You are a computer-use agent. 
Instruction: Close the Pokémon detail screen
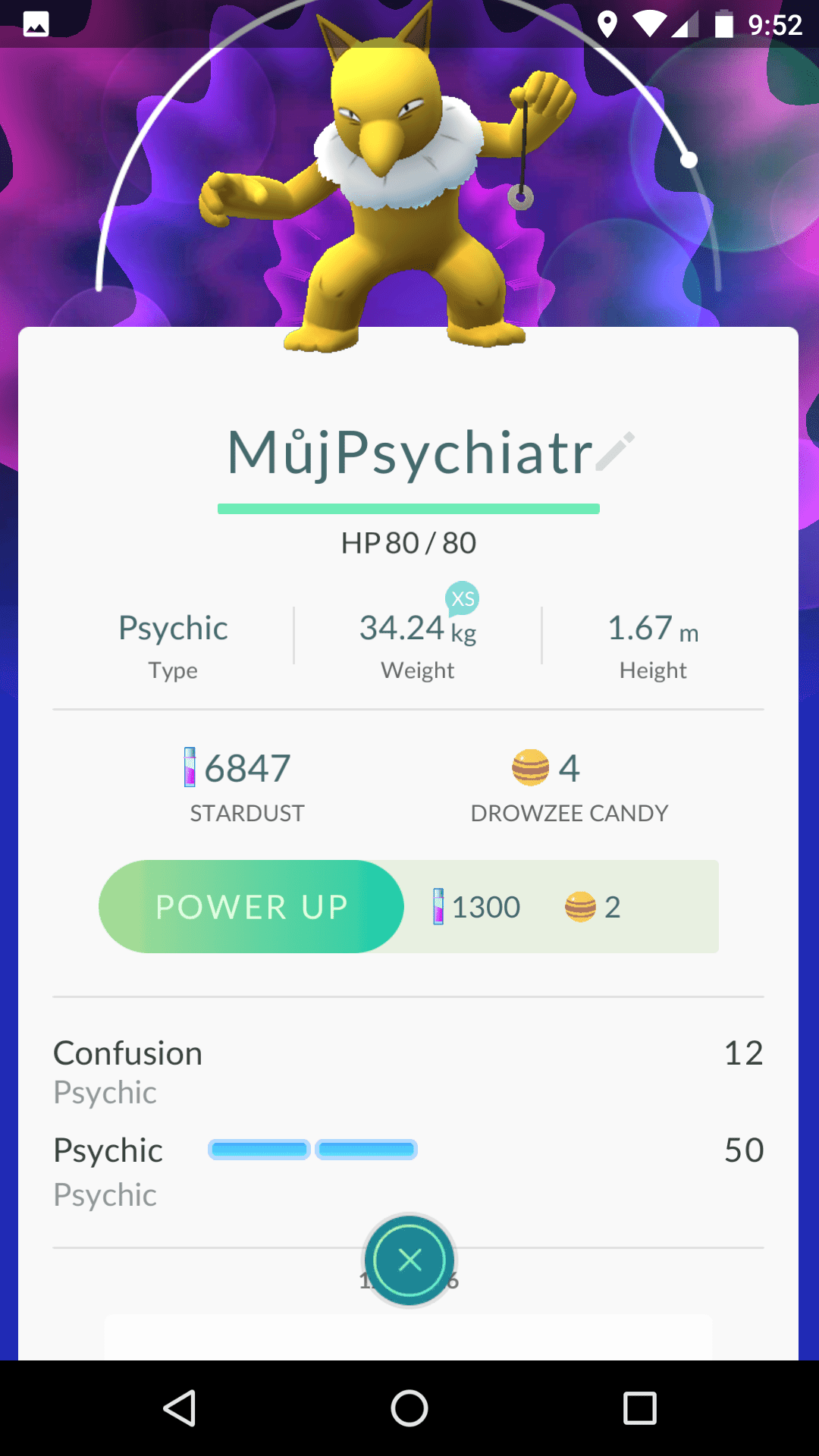click(409, 1260)
